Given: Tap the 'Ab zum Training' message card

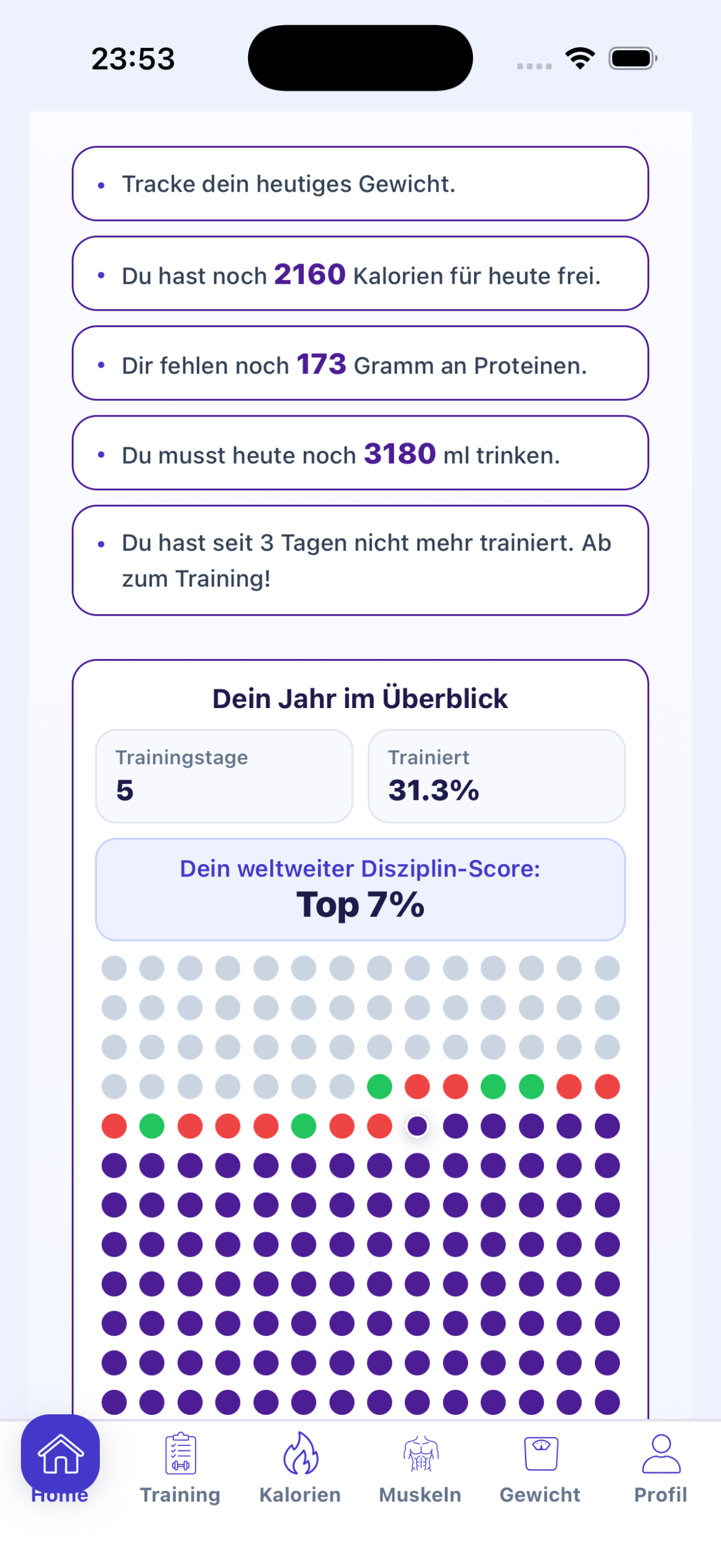Looking at the screenshot, I should 360,559.
